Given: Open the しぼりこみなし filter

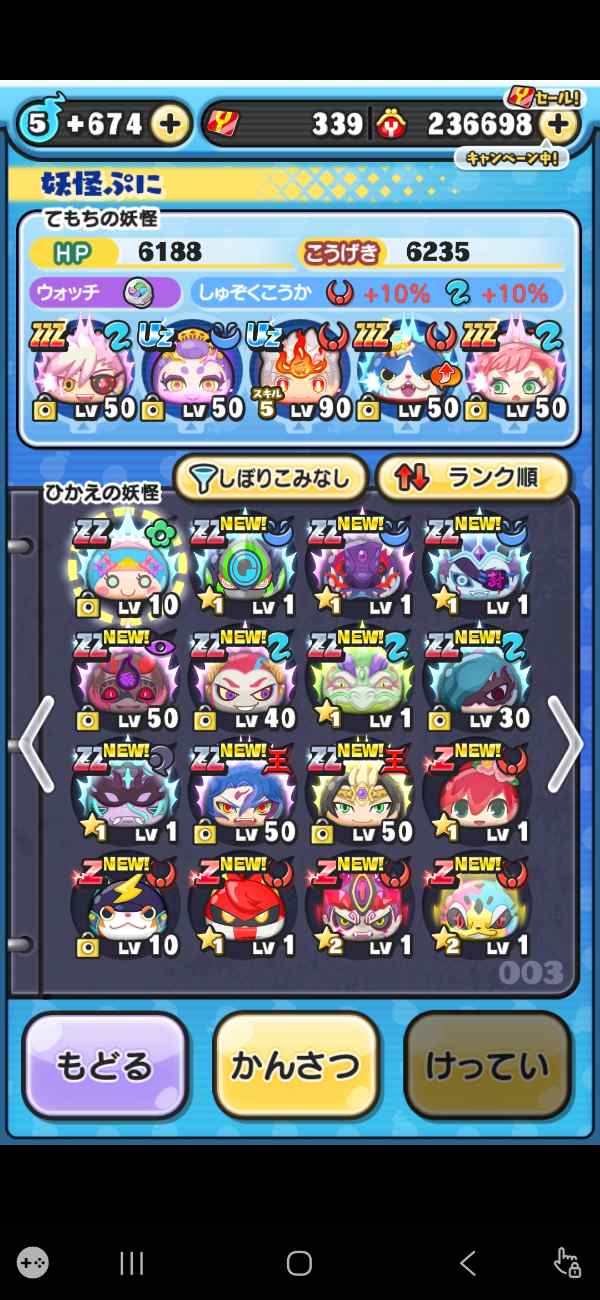Looking at the screenshot, I should point(272,479).
